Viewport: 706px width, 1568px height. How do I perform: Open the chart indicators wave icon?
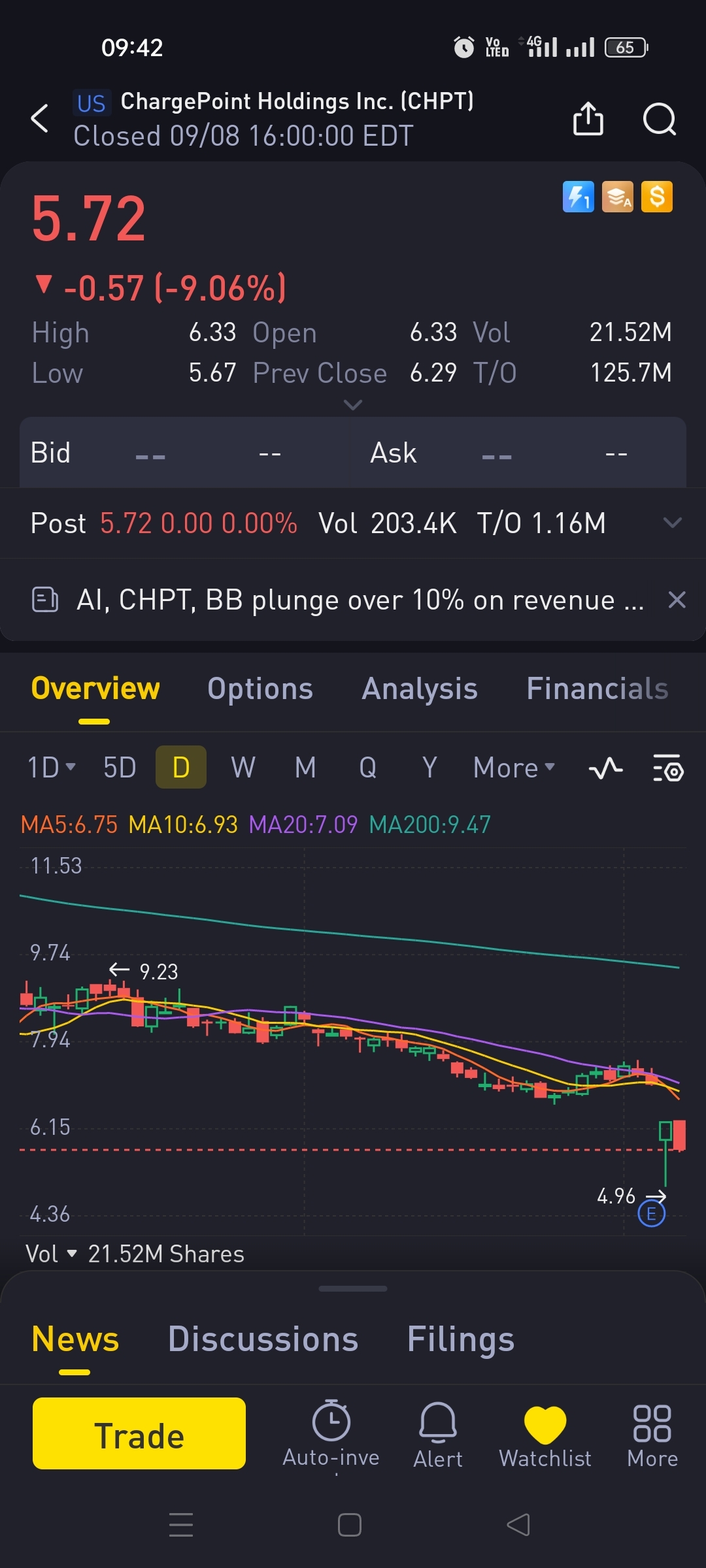click(x=605, y=768)
